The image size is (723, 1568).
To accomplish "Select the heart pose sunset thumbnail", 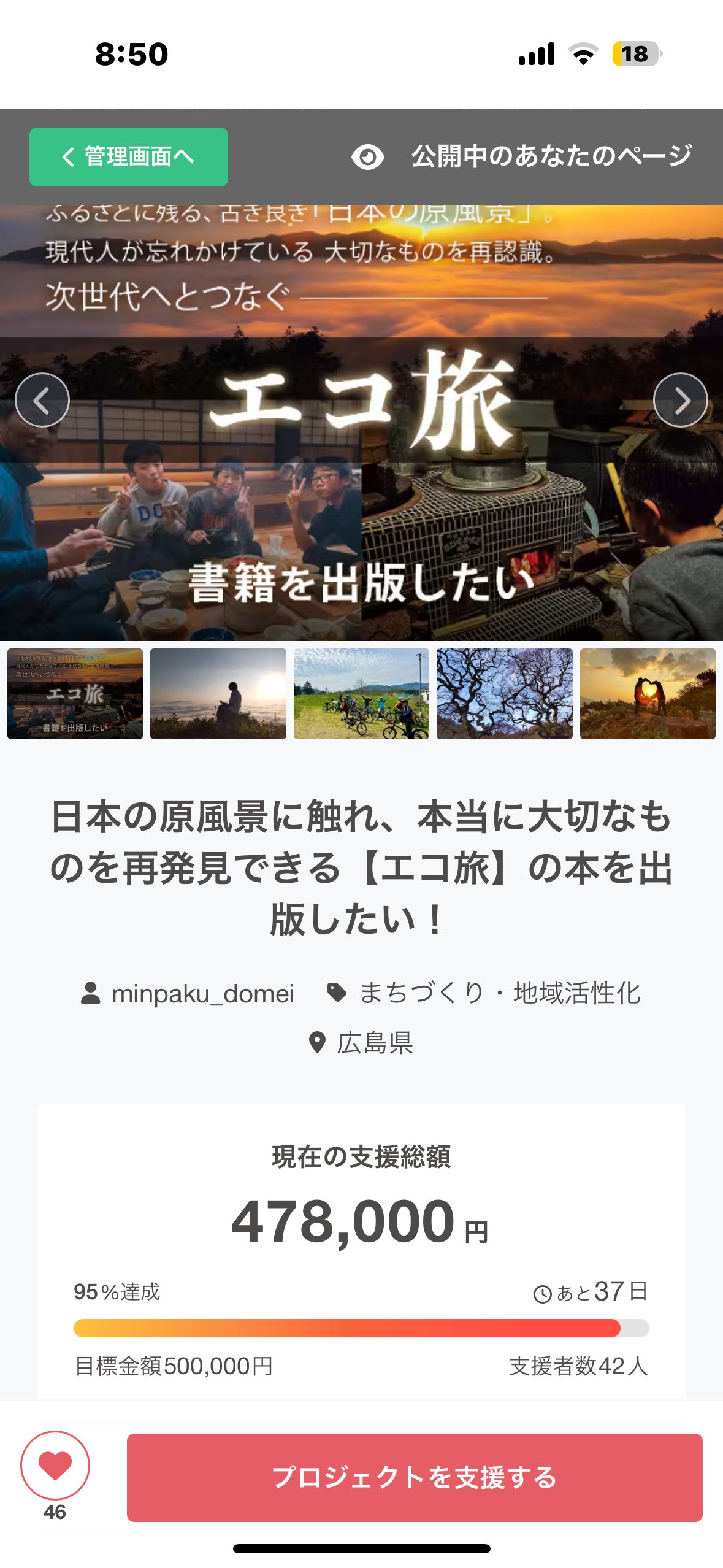I will point(648,694).
